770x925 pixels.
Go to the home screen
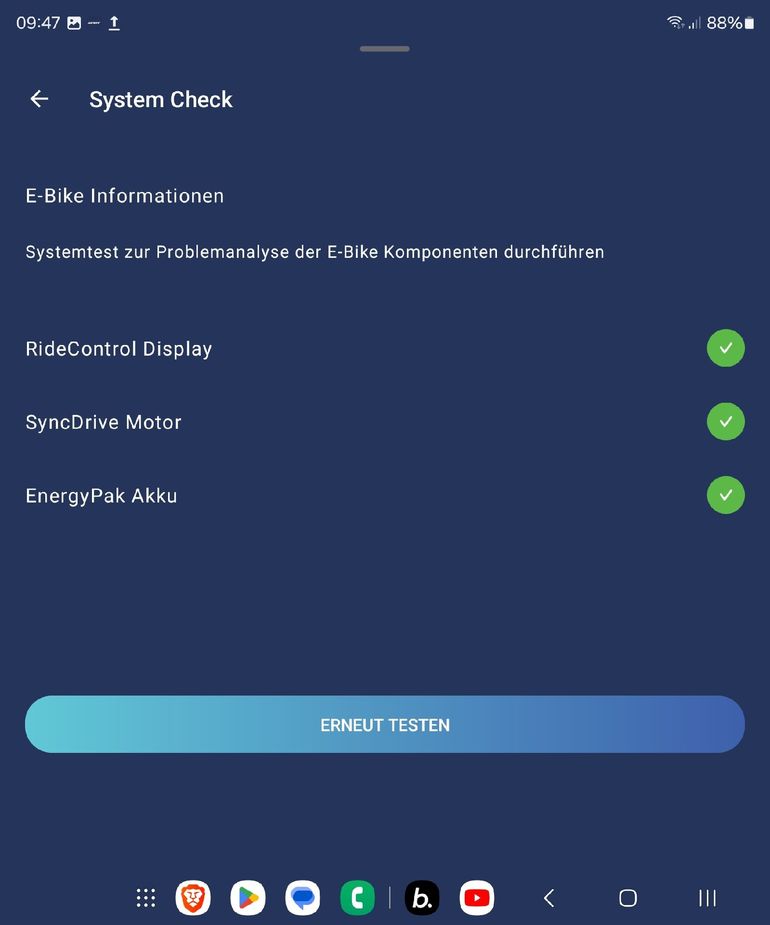(x=628, y=898)
